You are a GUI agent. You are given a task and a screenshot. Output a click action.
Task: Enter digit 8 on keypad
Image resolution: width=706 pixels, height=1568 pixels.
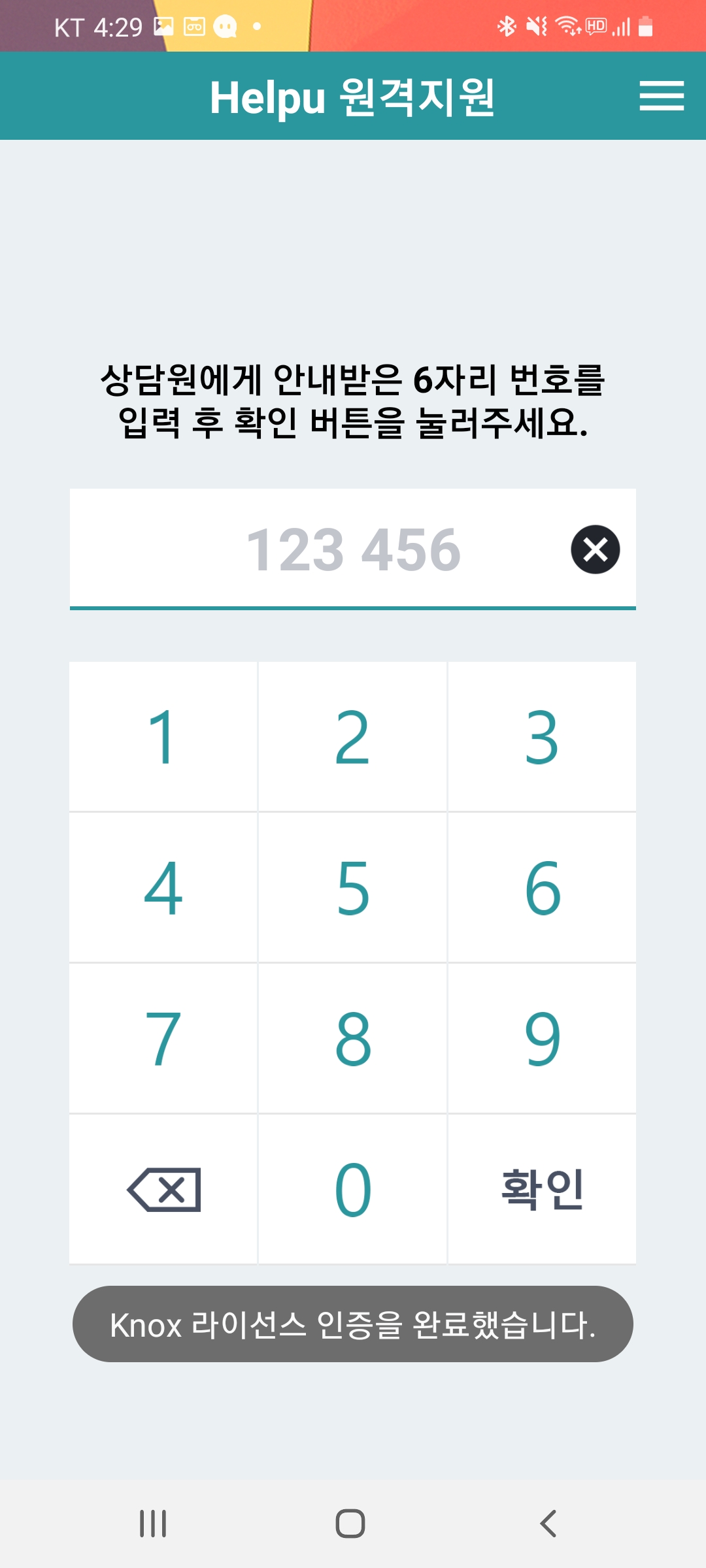pyautogui.click(x=352, y=1039)
